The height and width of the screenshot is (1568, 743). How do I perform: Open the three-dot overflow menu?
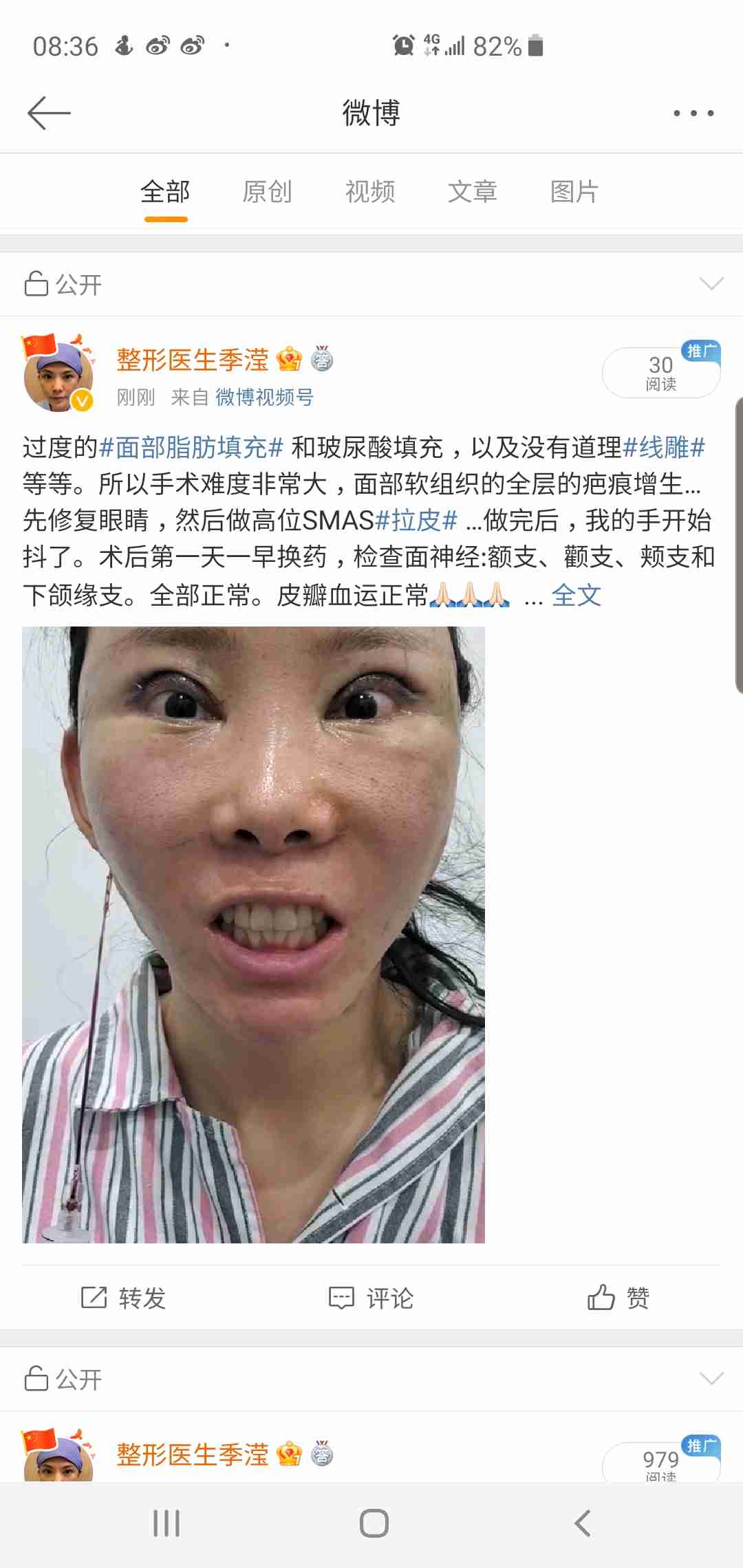(x=693, y=113)
